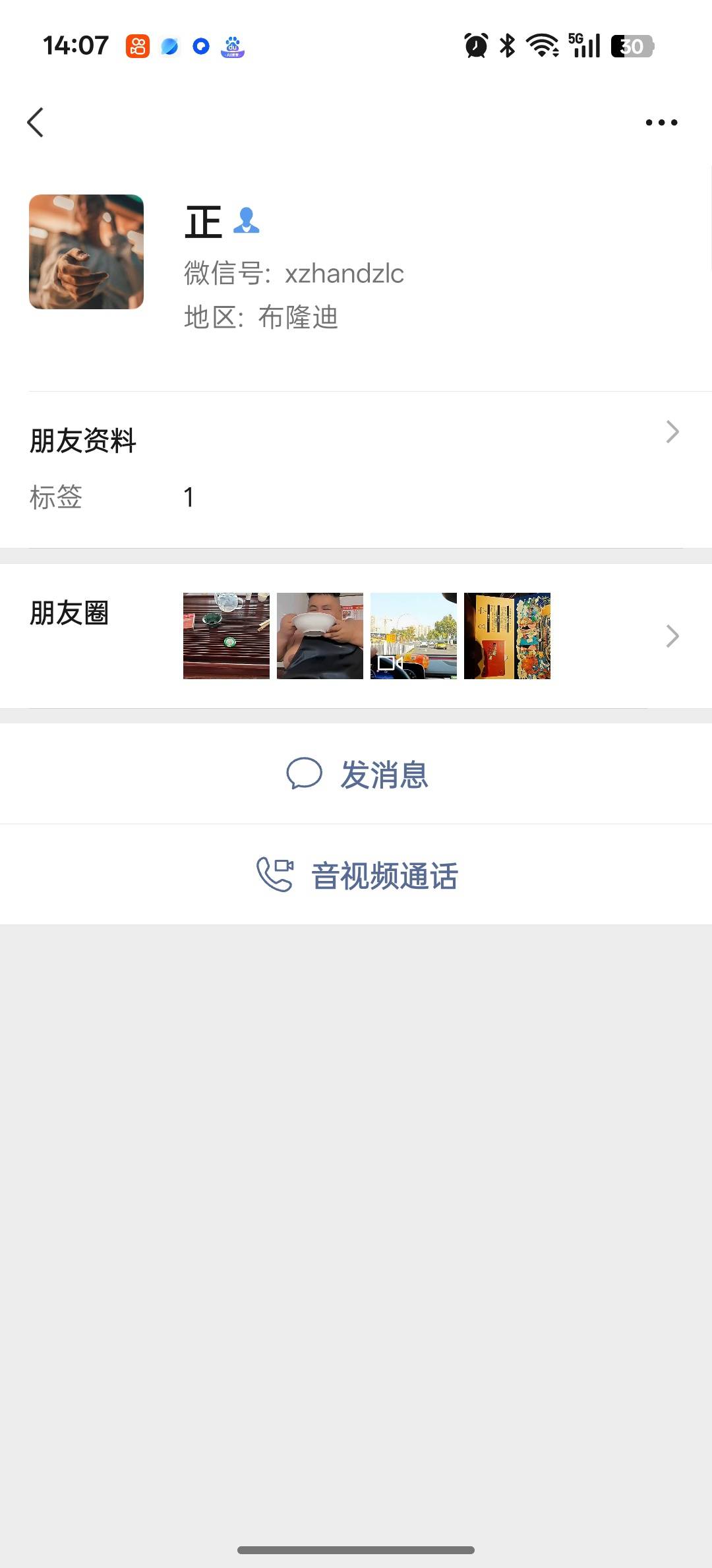Open the 朋友资料 row
The image size is (712, 1568).
click(356, 440)
